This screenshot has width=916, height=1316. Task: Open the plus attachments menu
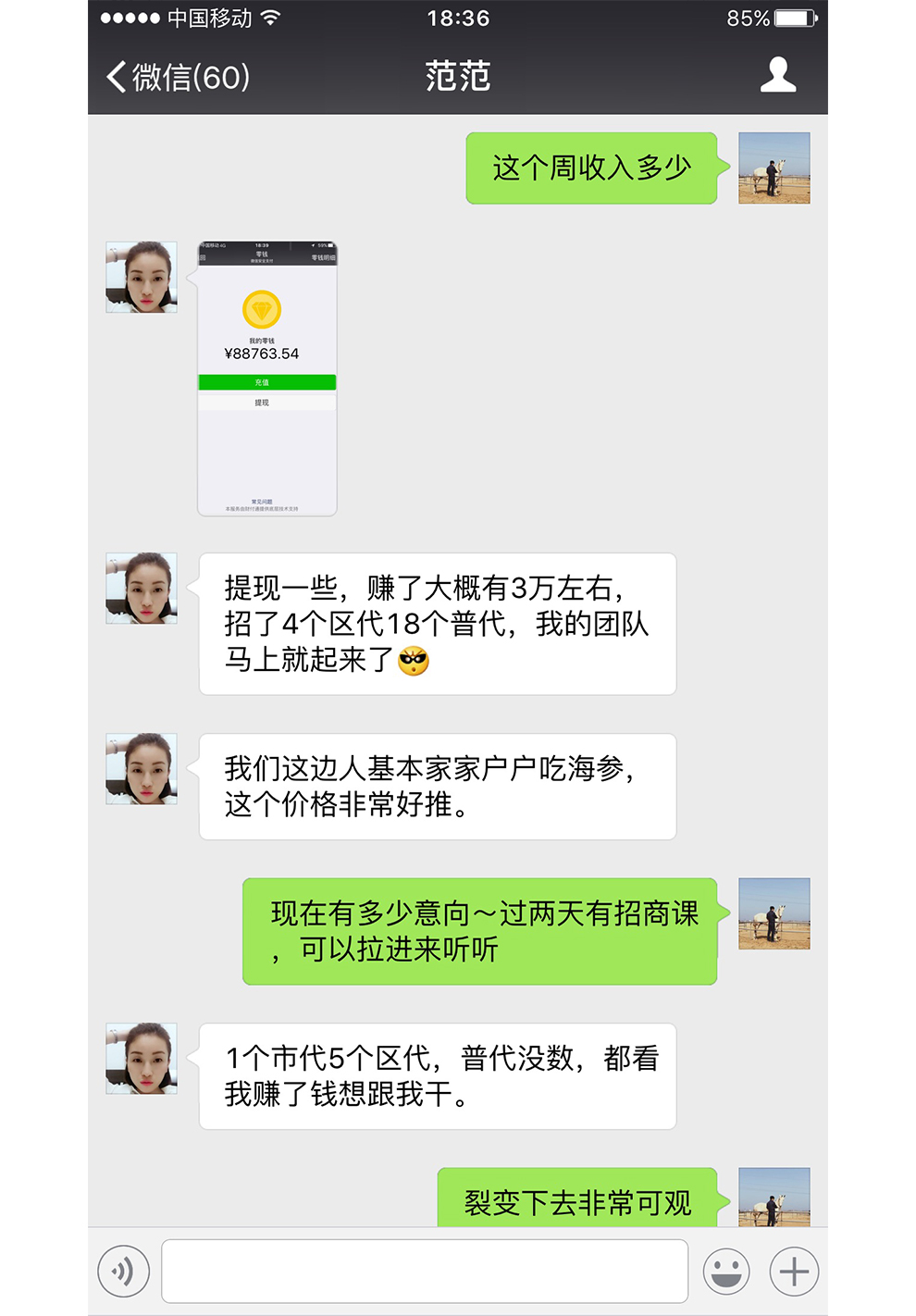(794, 1271)
